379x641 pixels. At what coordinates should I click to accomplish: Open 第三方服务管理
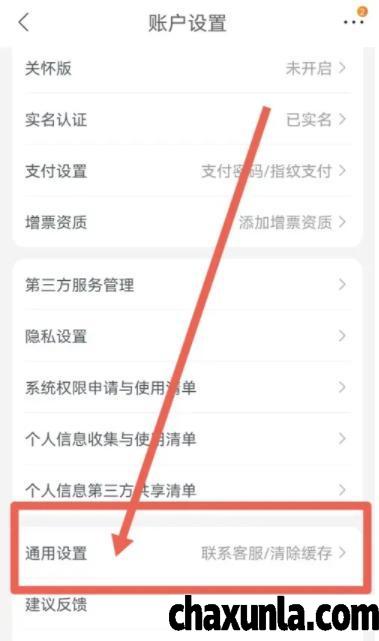click(x=187, y=285)
